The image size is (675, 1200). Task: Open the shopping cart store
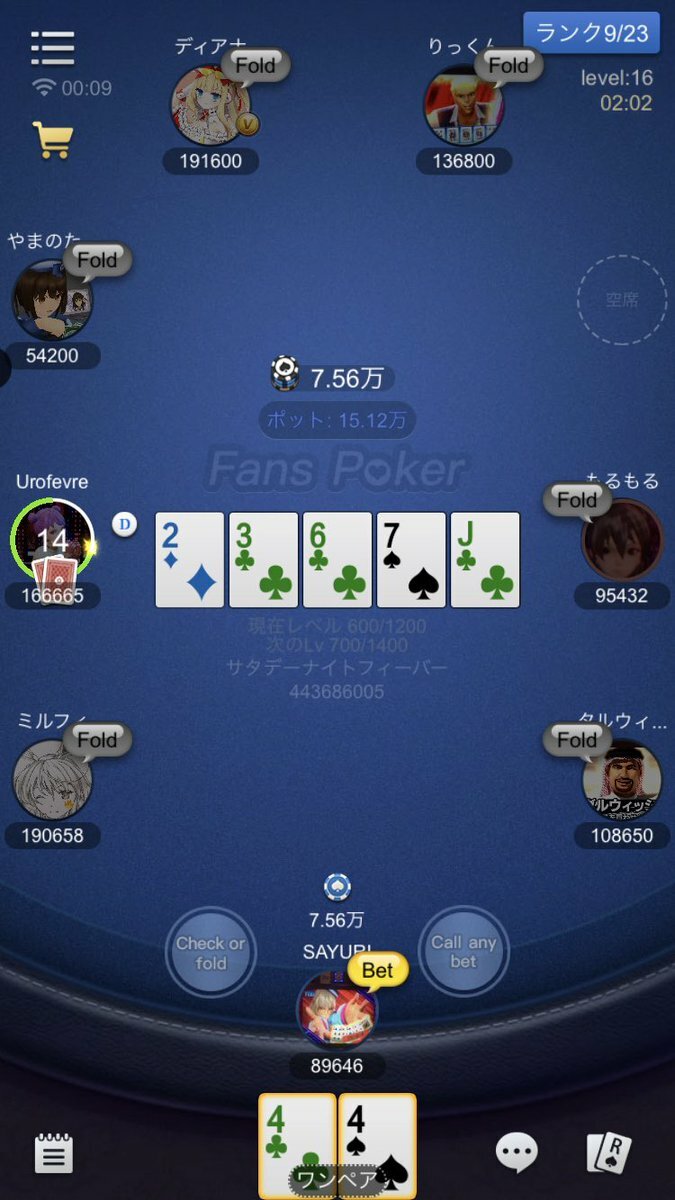(x=53, y=140)
